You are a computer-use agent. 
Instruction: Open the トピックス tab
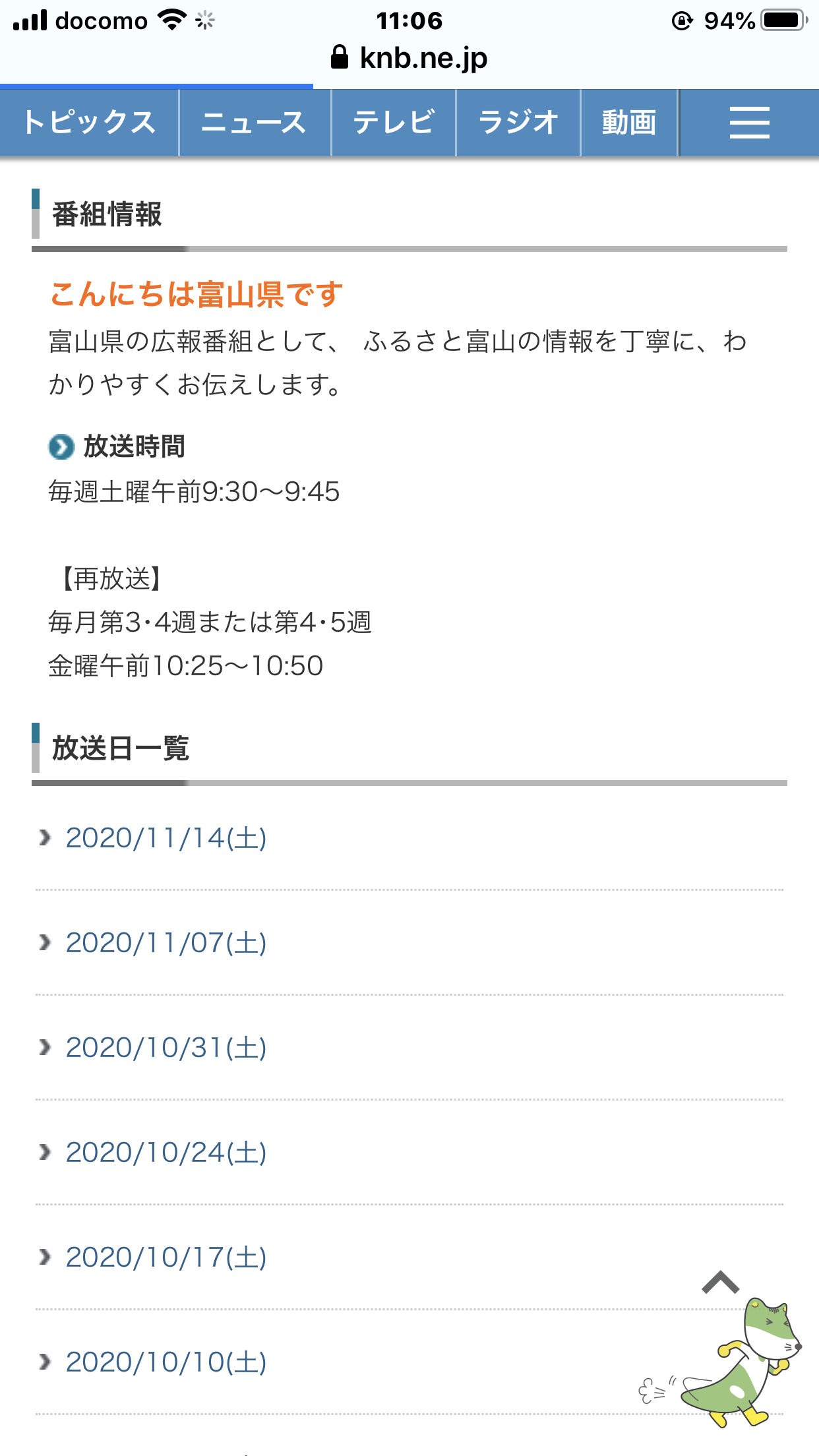click(90, 123)
